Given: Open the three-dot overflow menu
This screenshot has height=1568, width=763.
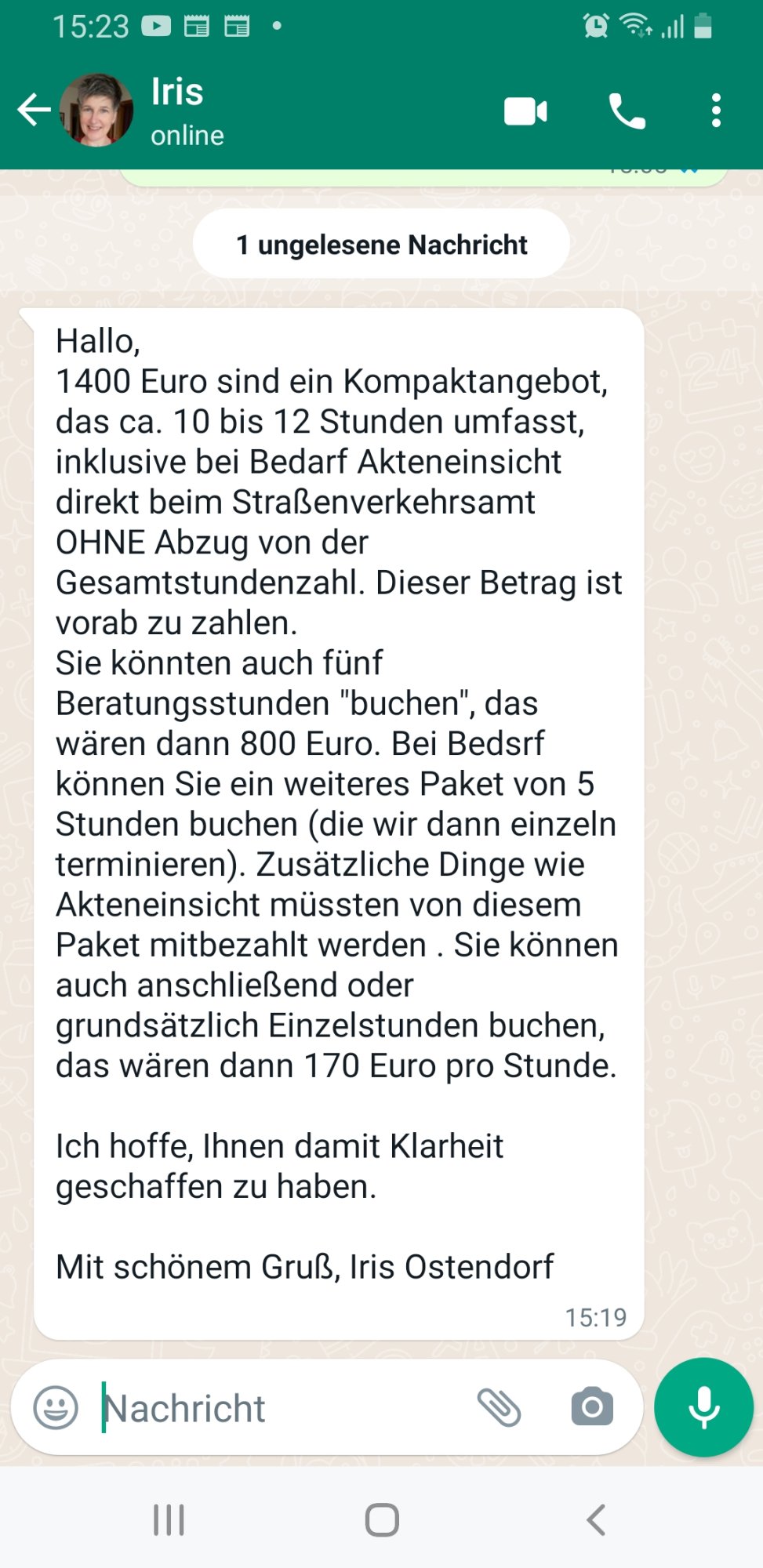Looking at the screenshot, I should [x=715, y=111].
